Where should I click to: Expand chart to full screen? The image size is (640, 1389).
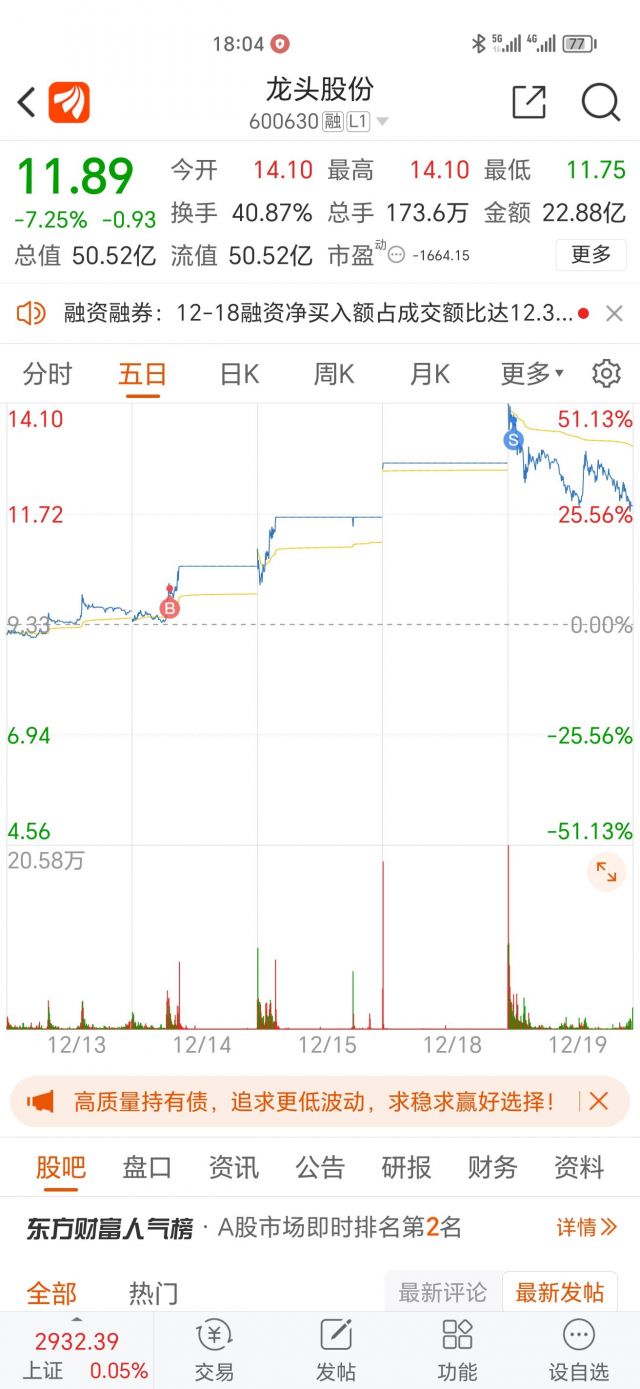click(606, 871)
